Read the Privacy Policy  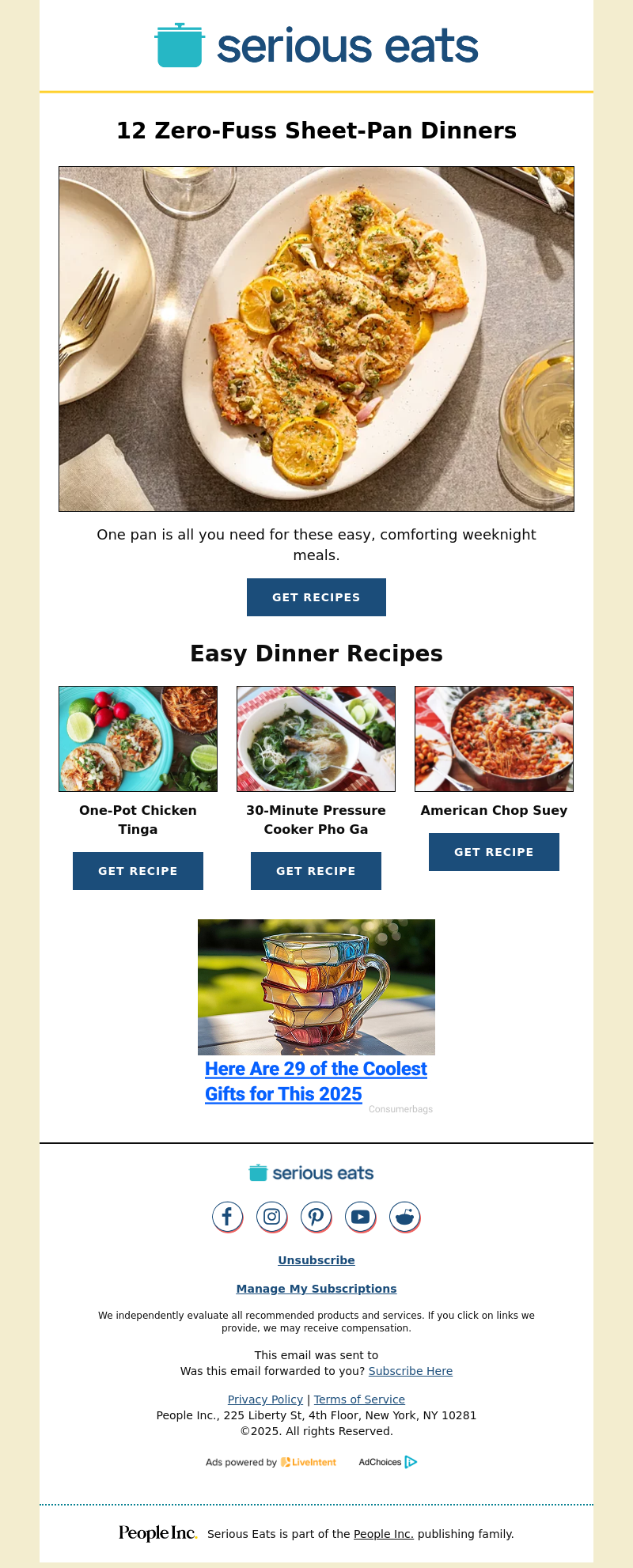coord(265,1399)
